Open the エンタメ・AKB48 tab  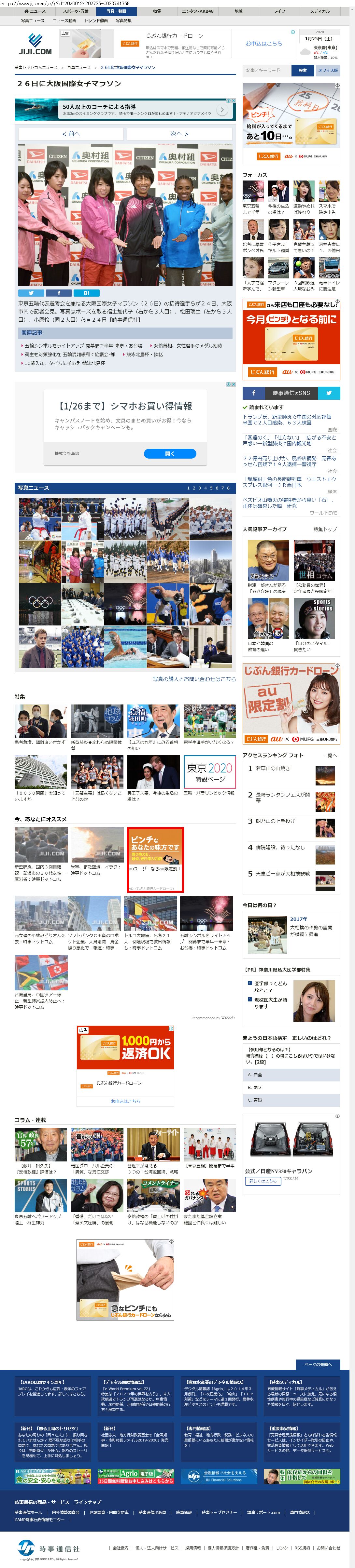click(x=198, y=11)
